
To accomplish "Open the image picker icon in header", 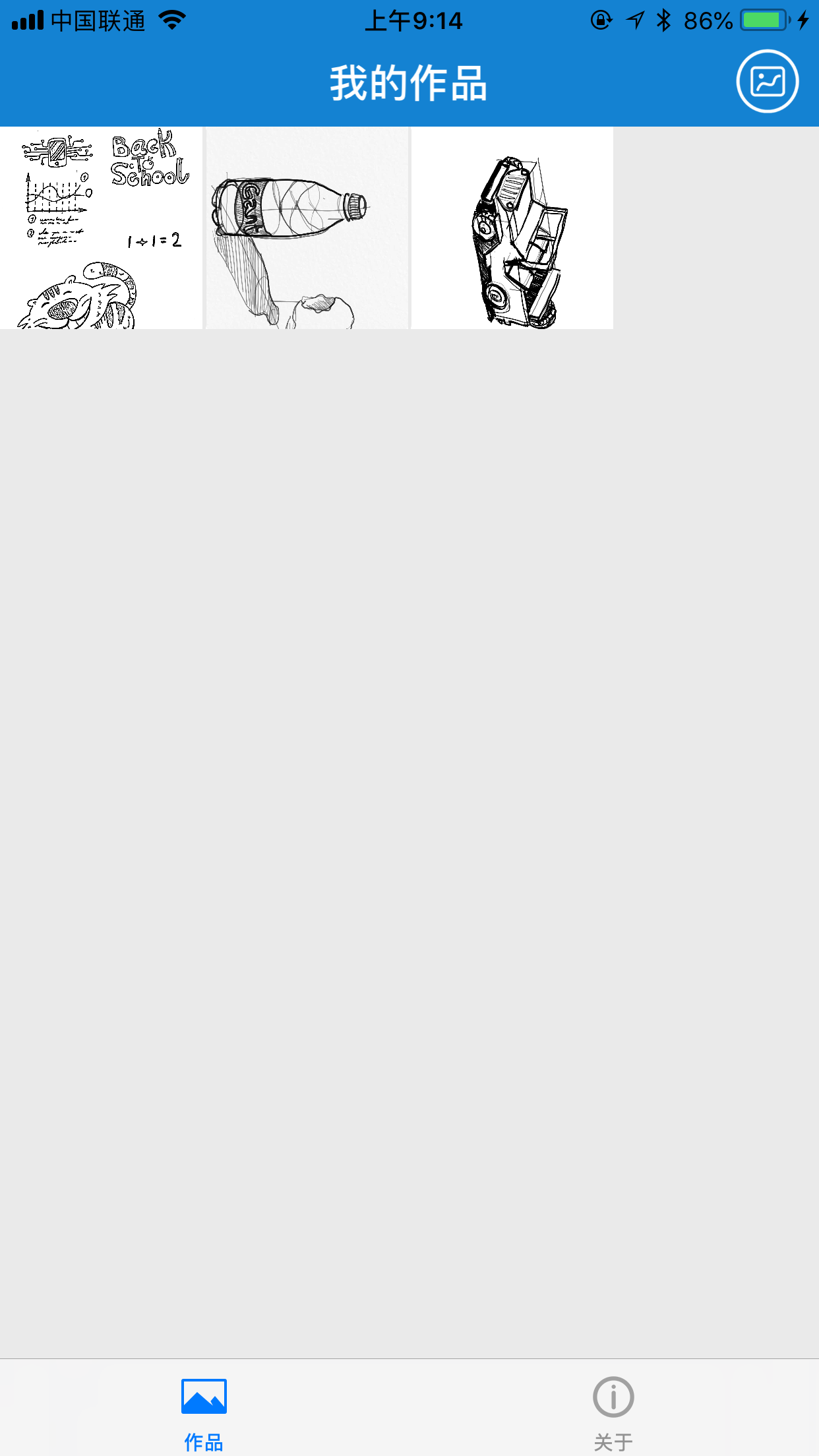I will click(767, 82).
